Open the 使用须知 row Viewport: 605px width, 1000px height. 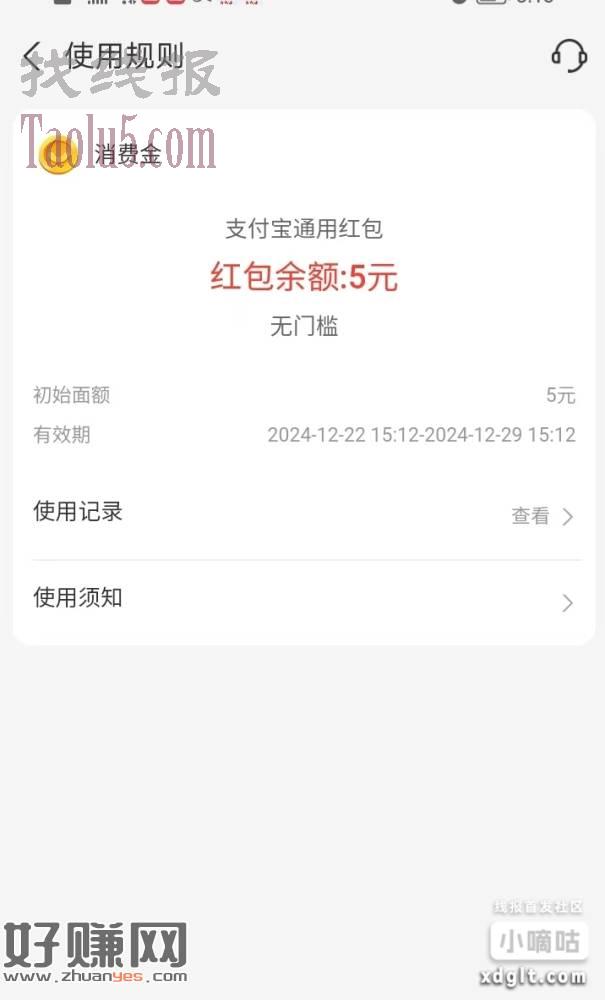(303, 599)
